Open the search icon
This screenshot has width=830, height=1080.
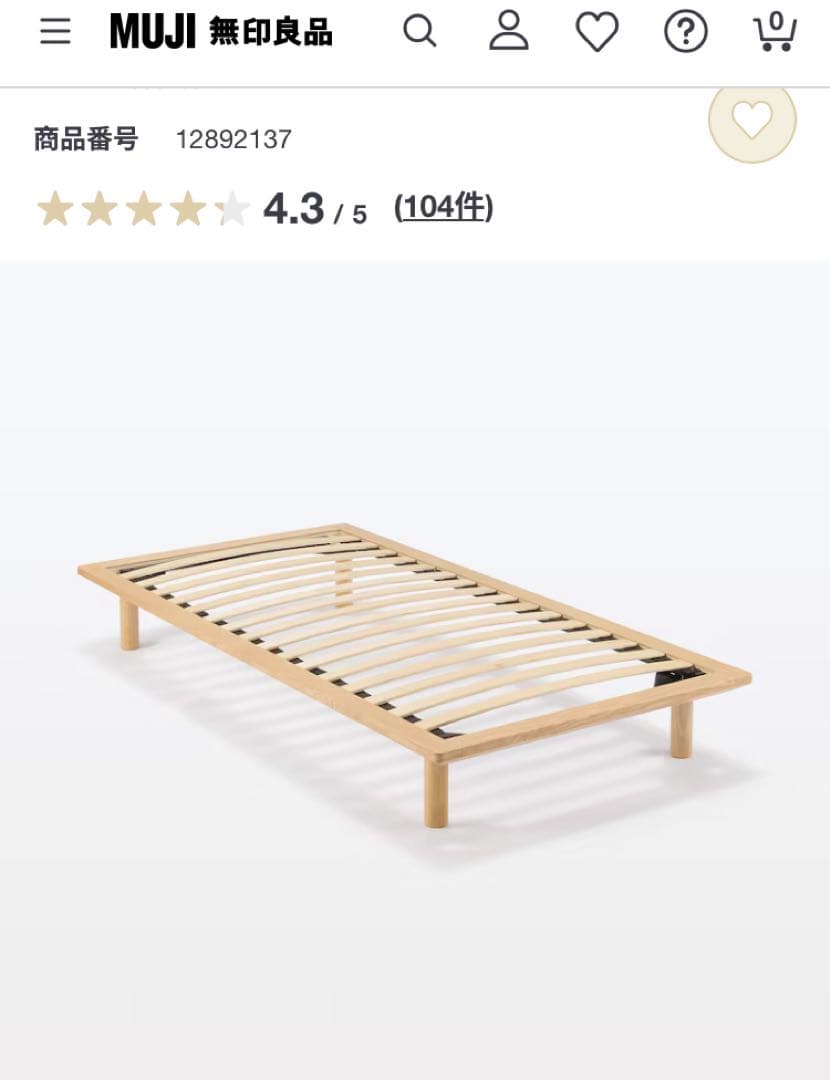420,32
